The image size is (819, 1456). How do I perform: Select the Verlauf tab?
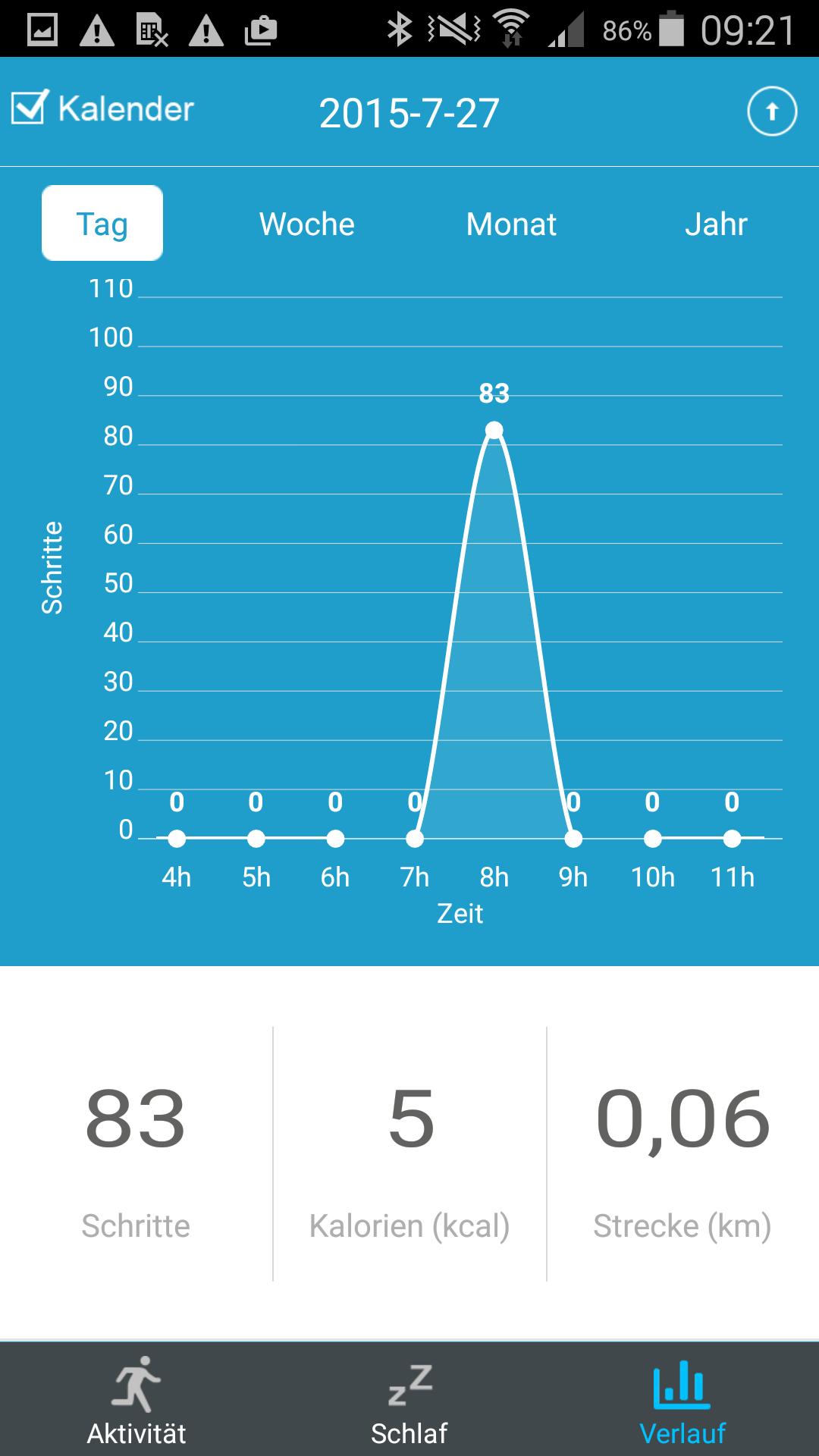pyautogui.click(x=682, y=1401)
